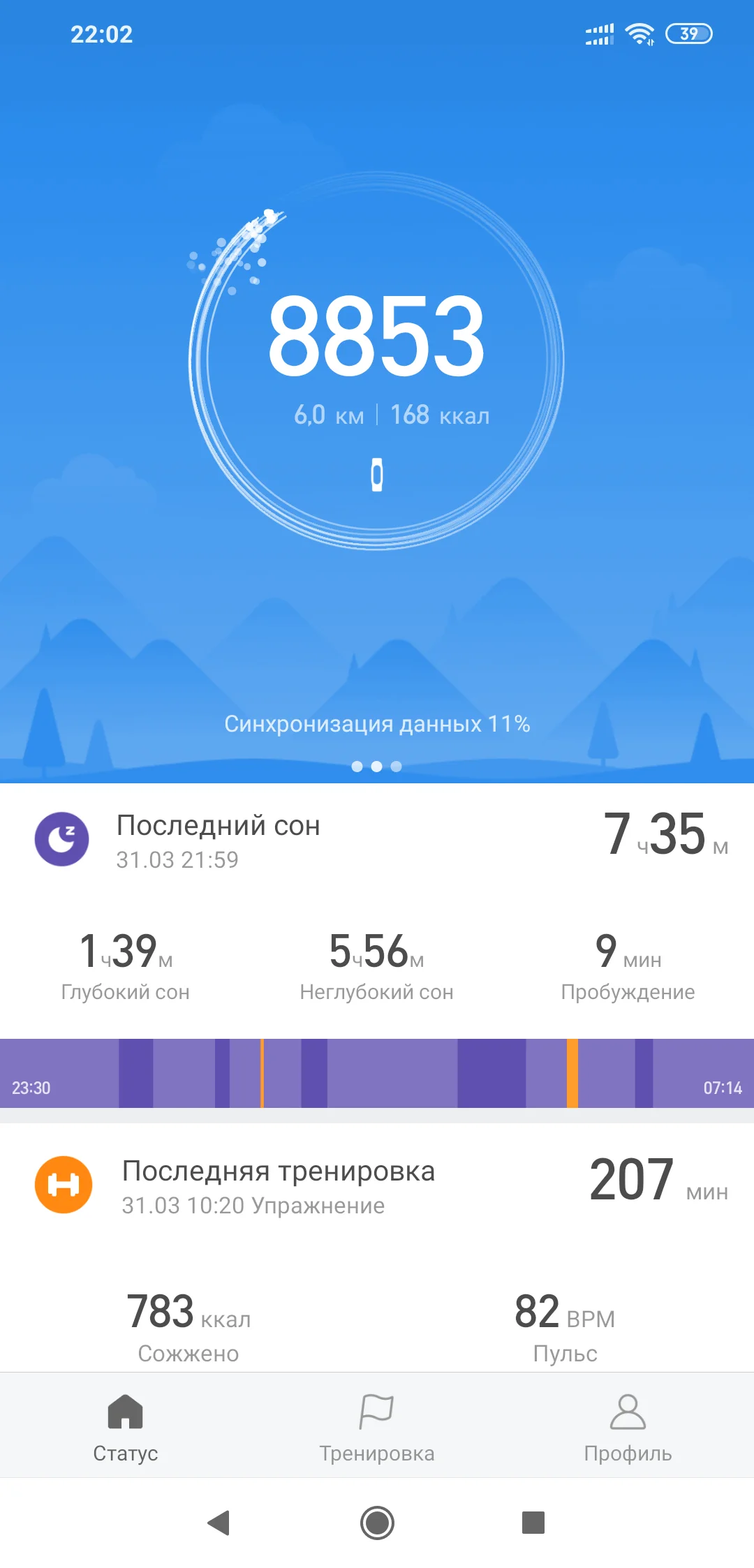This screenshot has height=1568, width=754.
Task: Select the third page indicator dot
Action: point(397,767)
